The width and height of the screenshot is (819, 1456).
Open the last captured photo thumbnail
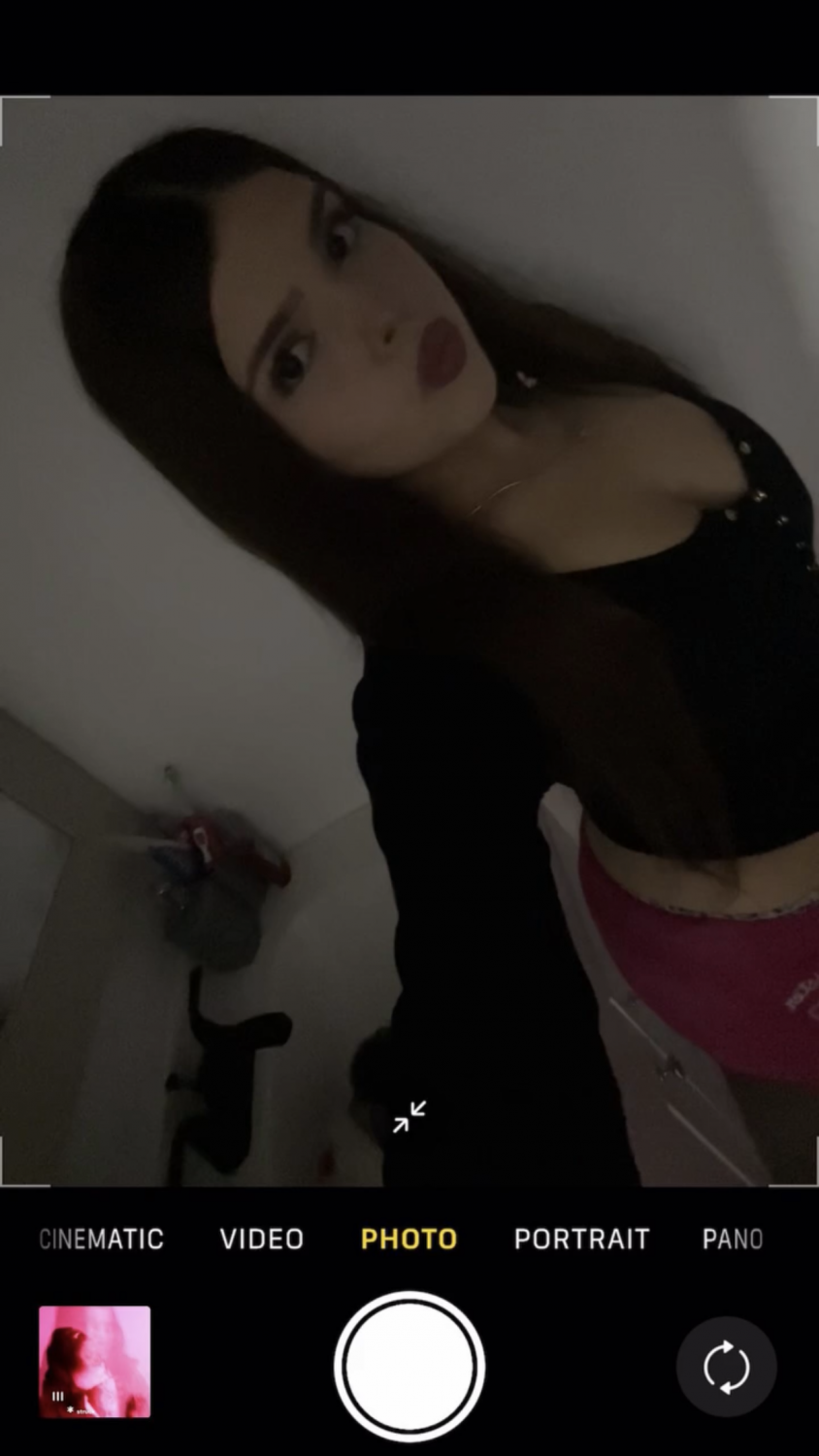(x=94, y=1362)
